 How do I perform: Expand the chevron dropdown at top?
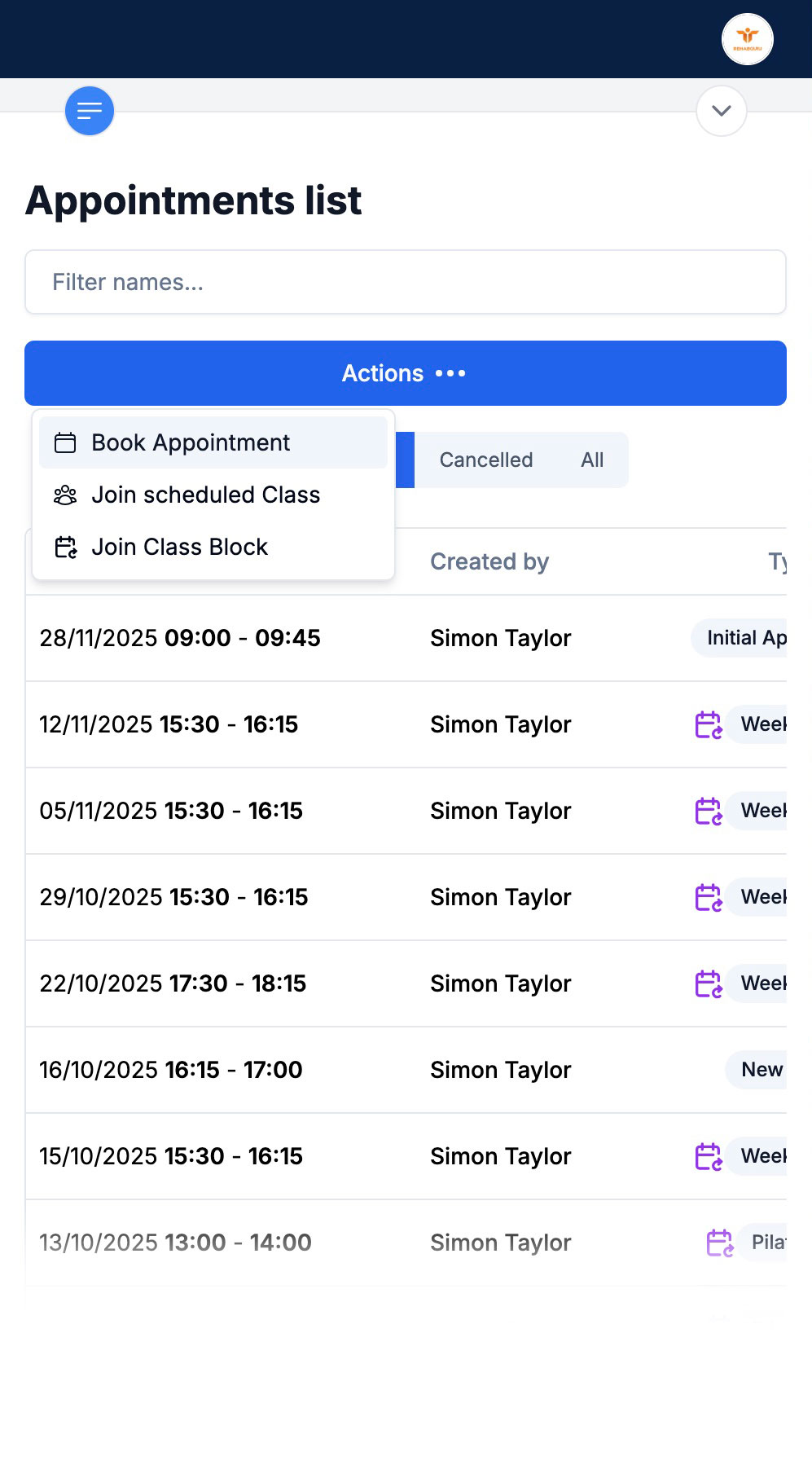[721, 111]
